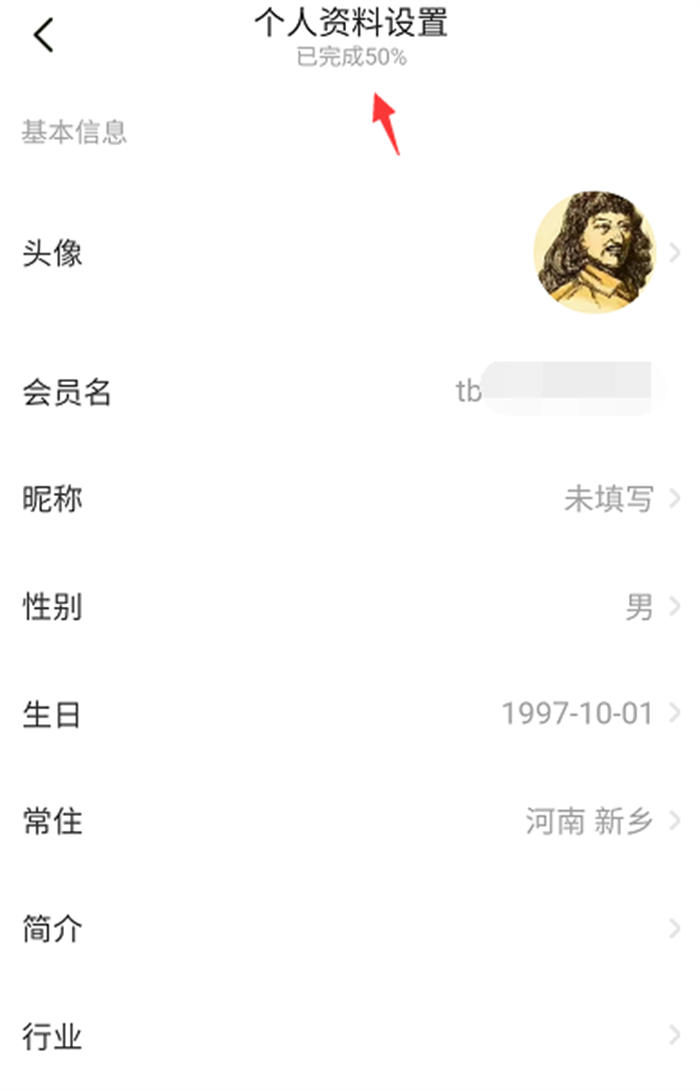Edit gender in the 性别 row
Screen dimensions: 700x1090
click(350, 606)
